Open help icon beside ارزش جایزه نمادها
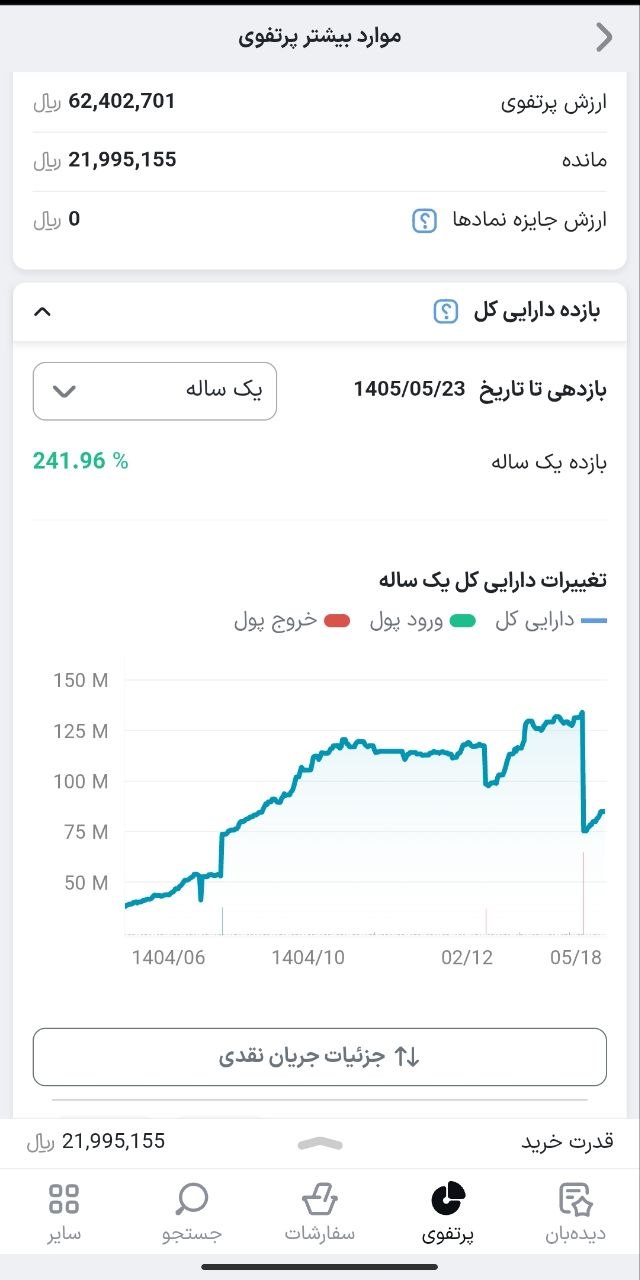This screenshot has height=1280, width=640. pyautogui.click(x=425, y=221)
